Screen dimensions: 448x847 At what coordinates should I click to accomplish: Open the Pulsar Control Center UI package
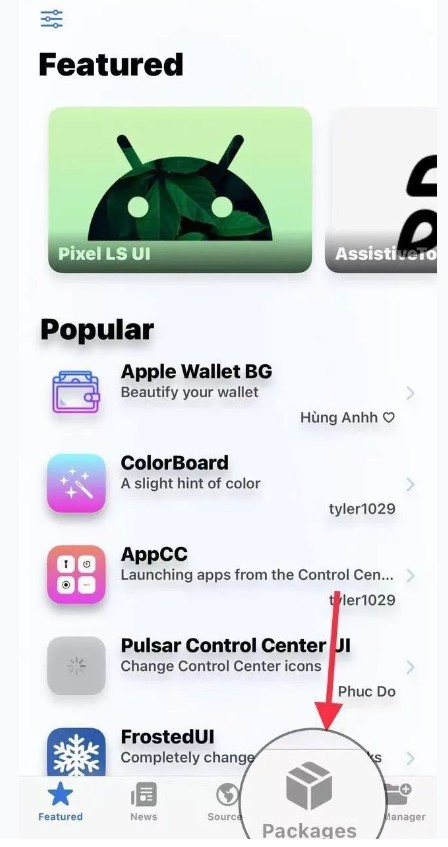(230, 667)
